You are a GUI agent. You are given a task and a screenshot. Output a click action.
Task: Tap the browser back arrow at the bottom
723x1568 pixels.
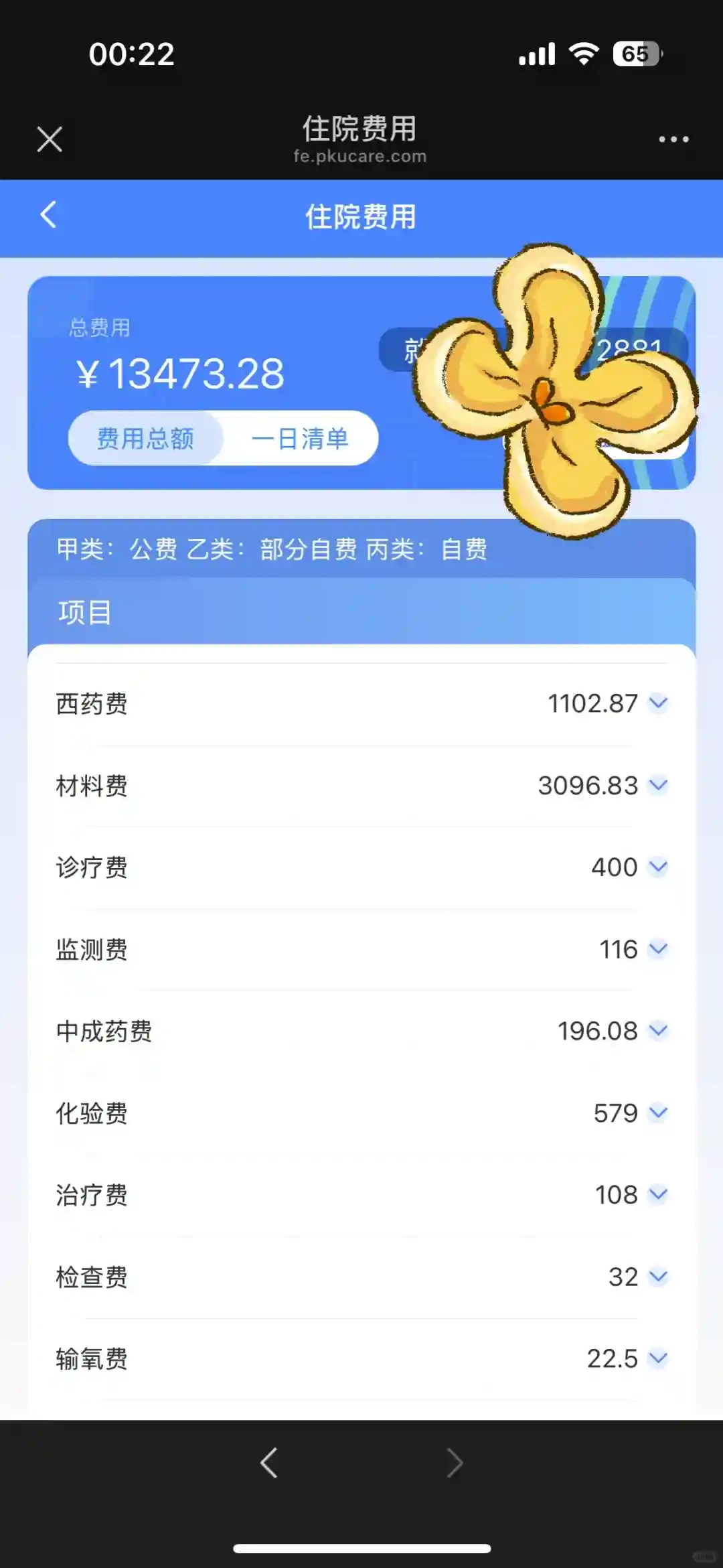tap(269, 1463)
